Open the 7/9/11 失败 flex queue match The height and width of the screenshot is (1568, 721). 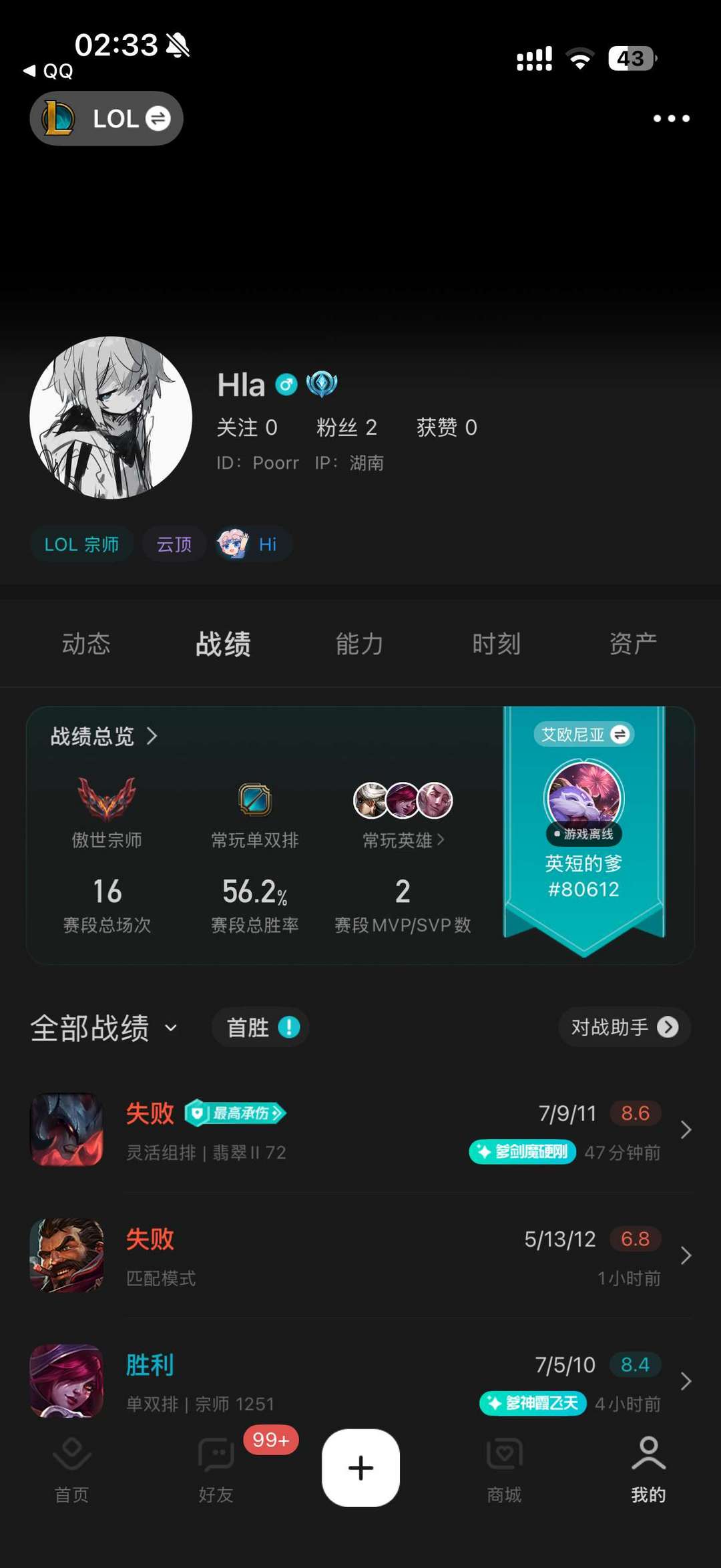tap(360, 1131)
